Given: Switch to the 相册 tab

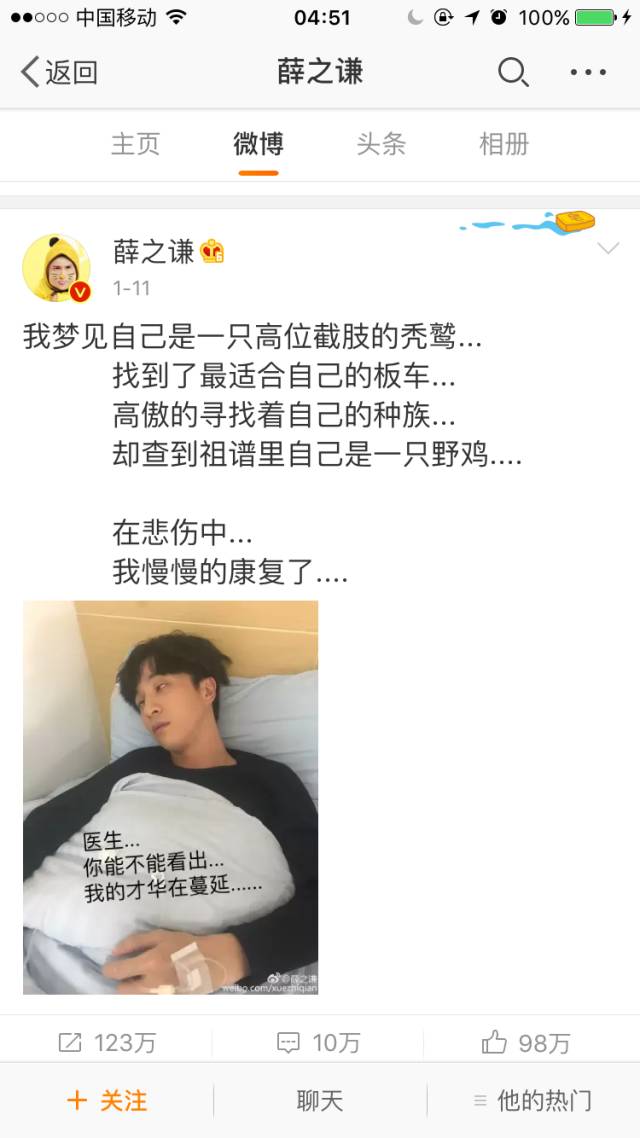Looking at the screenshot, I should click(504, 144).
